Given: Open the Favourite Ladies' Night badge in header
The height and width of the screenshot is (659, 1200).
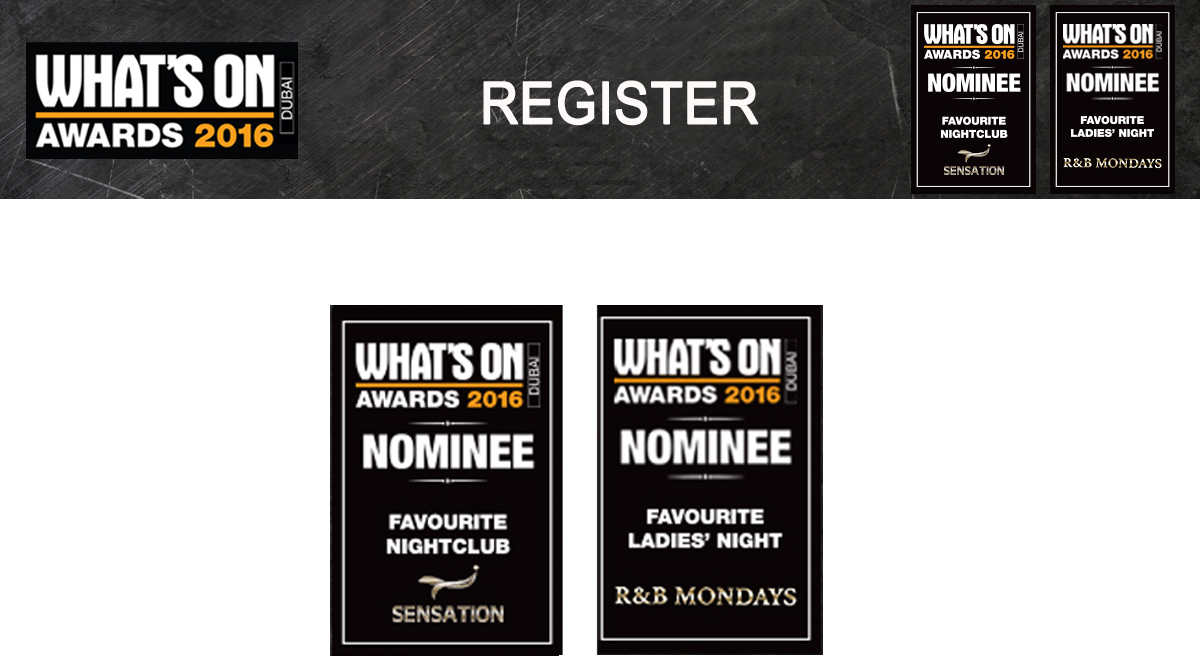Looking at the screenshot, I should [x=1111, y=99].
